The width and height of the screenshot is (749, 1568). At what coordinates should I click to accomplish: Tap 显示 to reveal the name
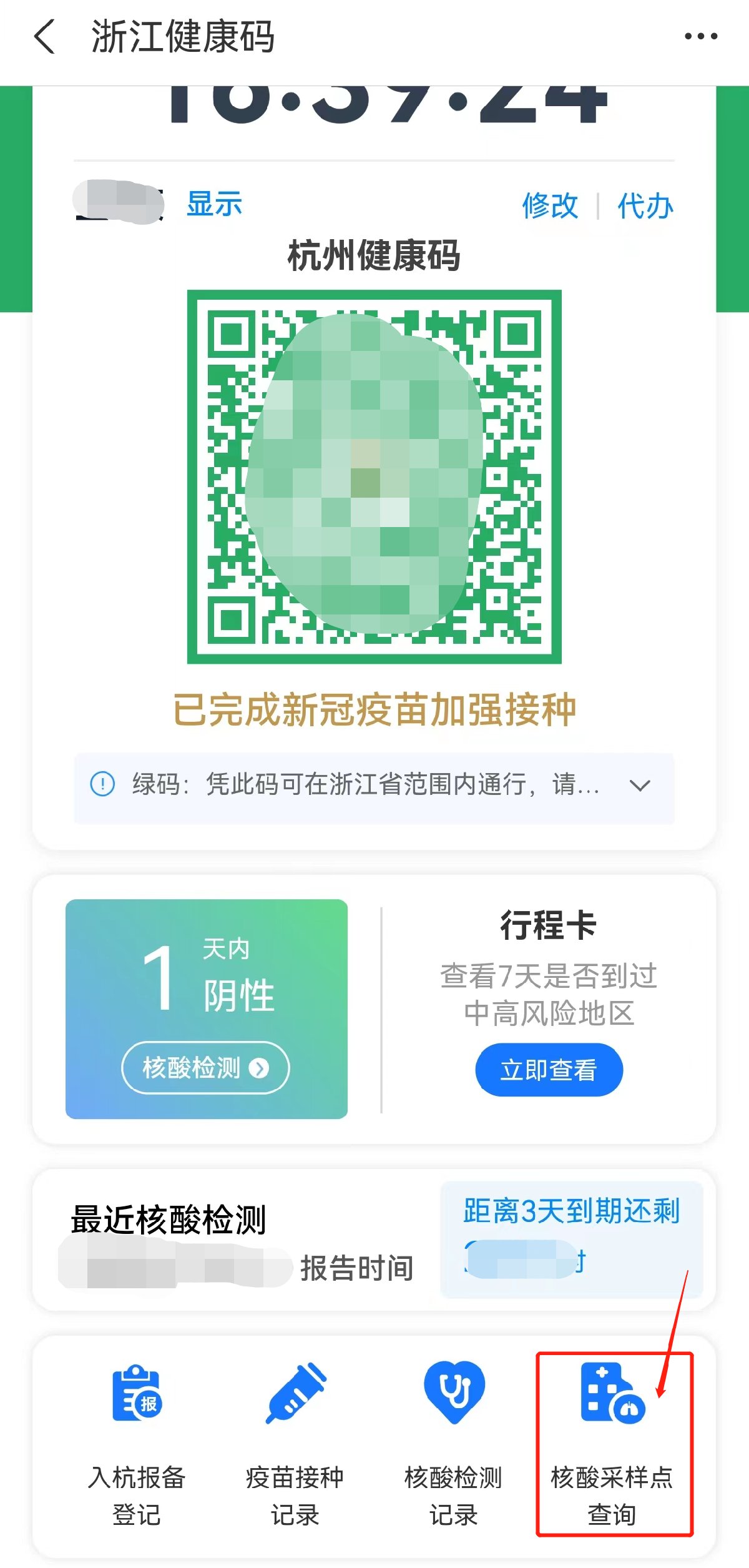(x=214, y=204)
